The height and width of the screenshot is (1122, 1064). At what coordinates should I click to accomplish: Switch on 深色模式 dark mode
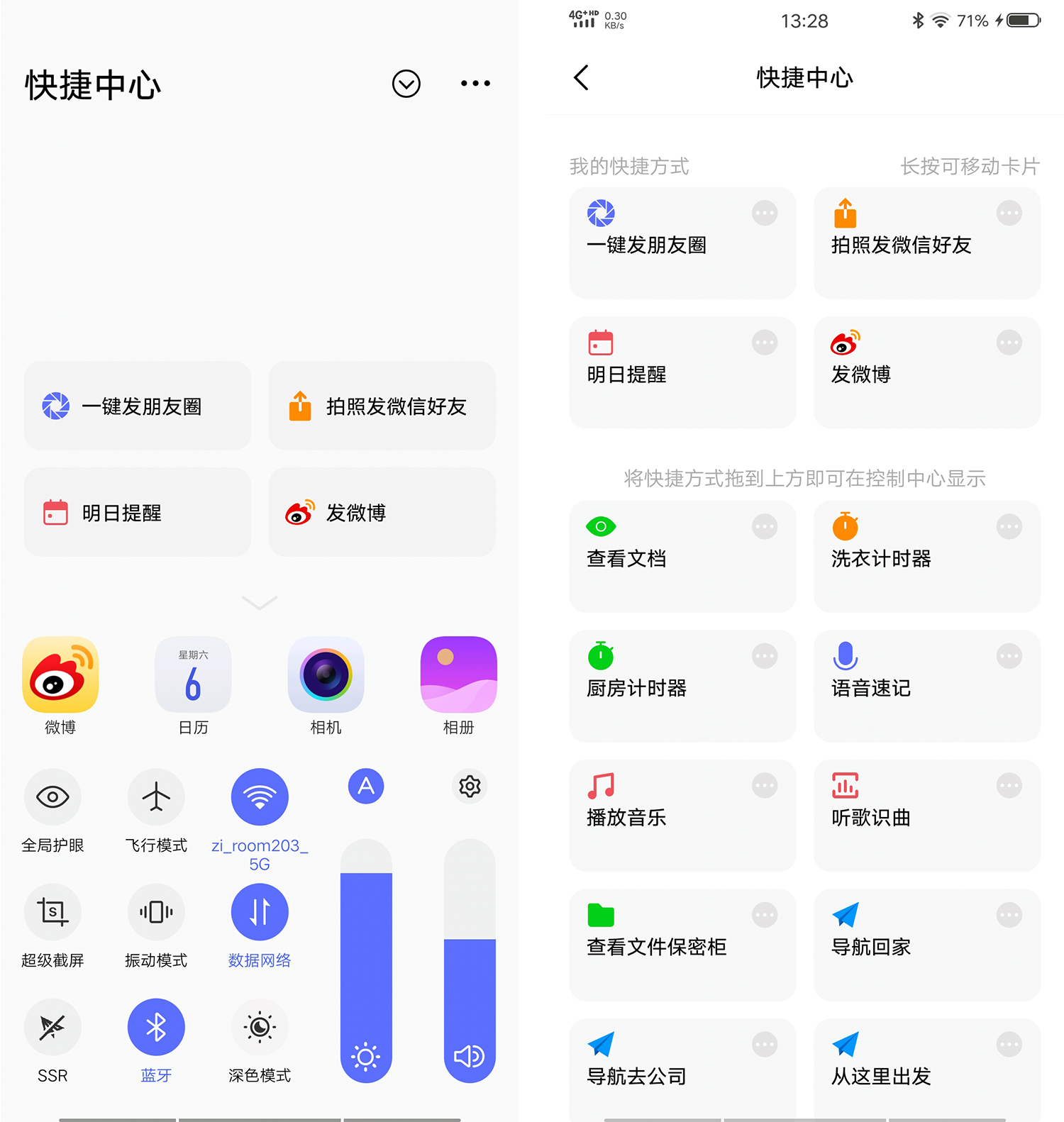(260, 1027)
